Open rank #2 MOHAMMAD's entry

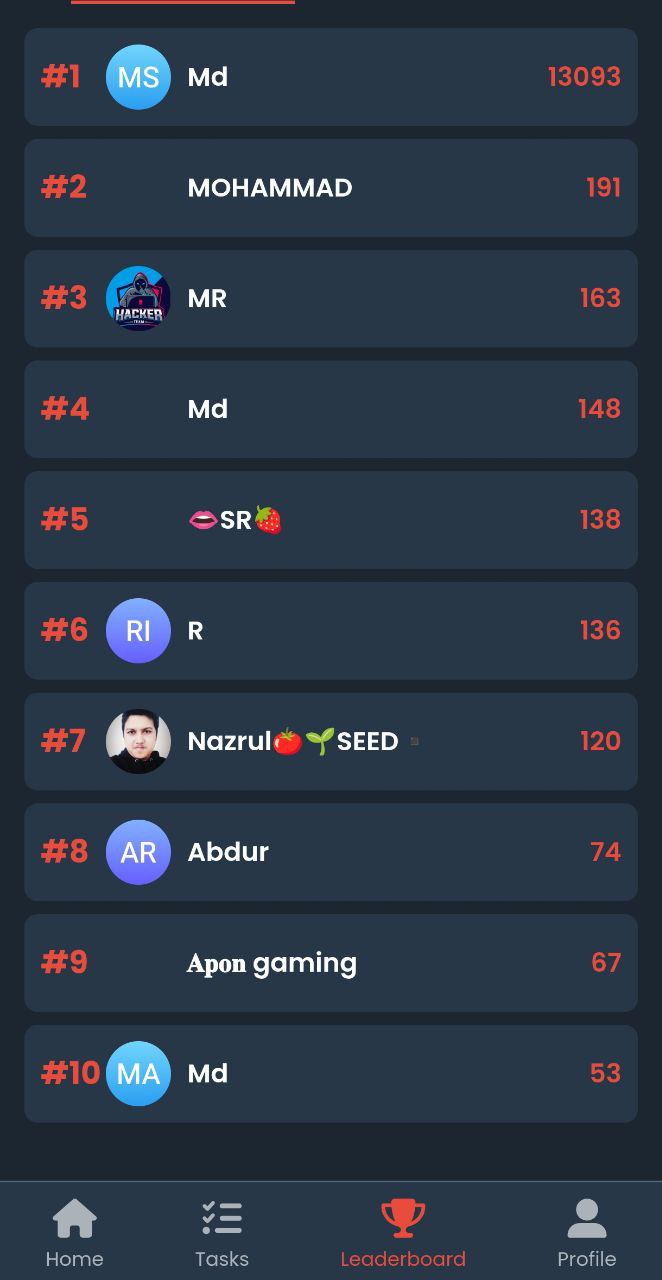point(330,188)
